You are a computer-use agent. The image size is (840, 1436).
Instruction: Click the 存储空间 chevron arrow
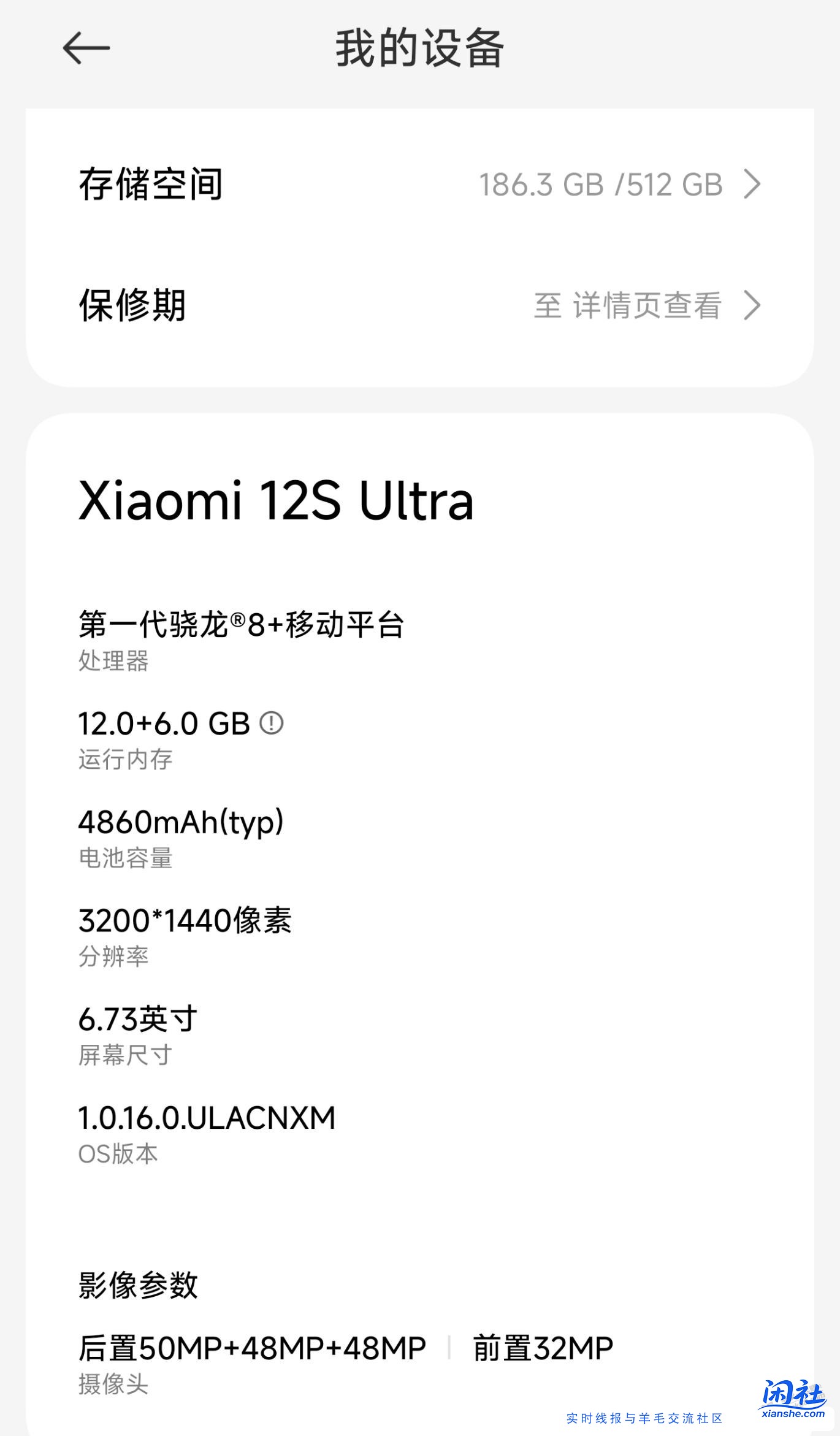tap(754, 184)
